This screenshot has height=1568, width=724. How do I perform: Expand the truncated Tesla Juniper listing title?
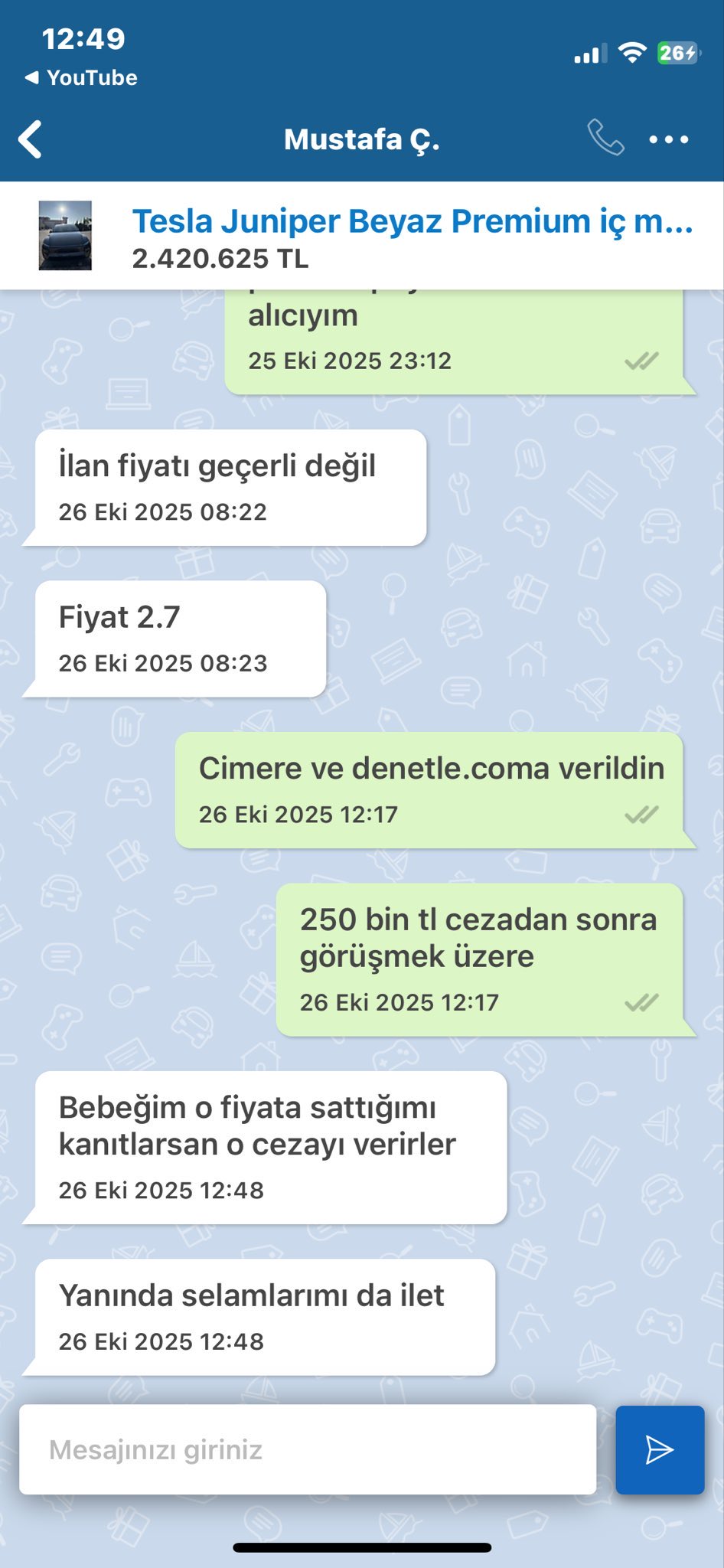(x=412, y=221)
